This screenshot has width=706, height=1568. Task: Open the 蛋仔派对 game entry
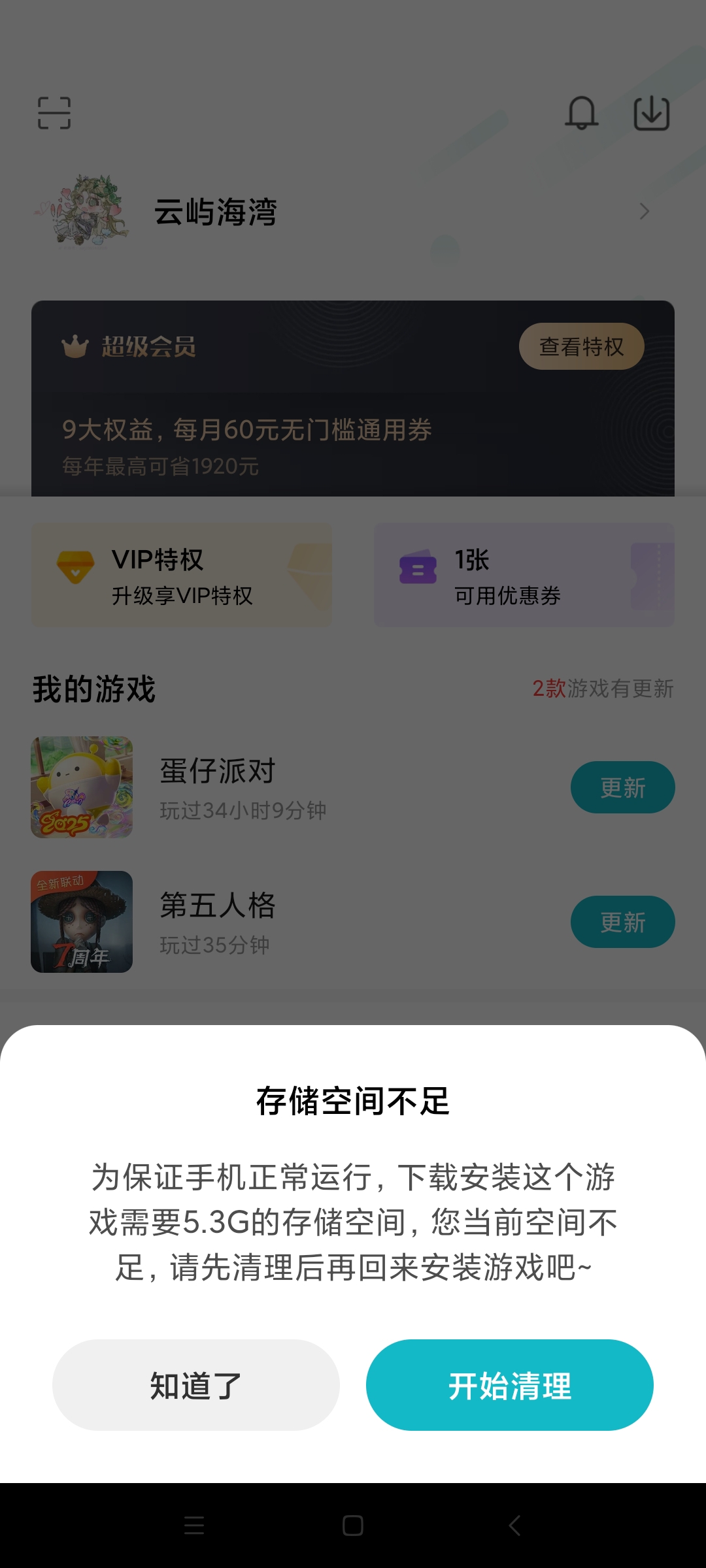point(218,787)
